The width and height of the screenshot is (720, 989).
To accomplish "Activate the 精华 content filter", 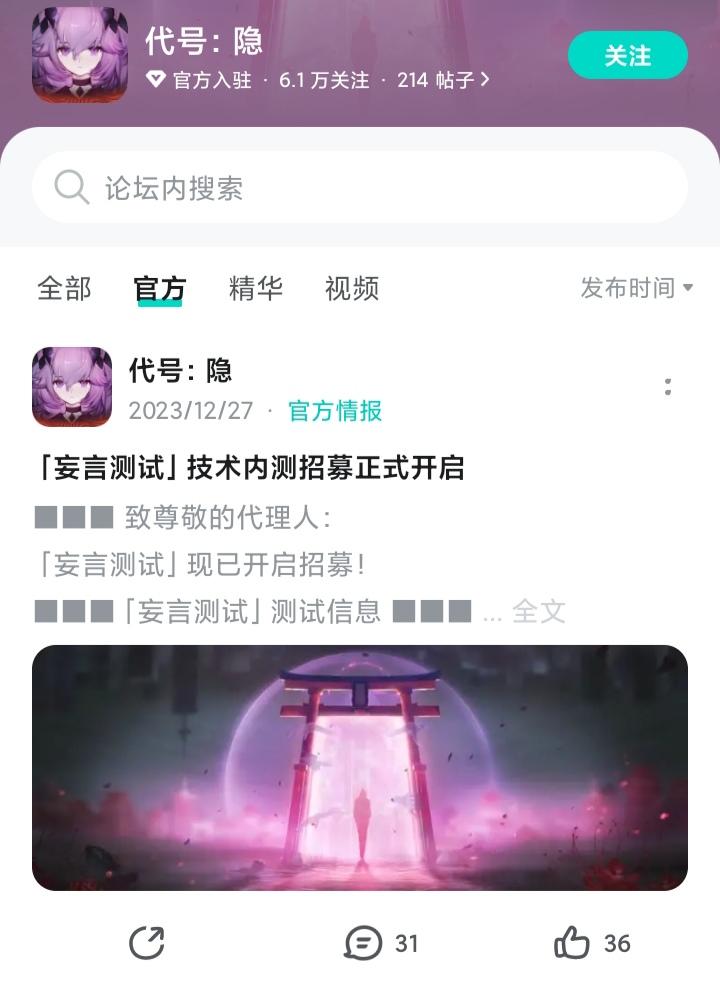I will (258, 290).
